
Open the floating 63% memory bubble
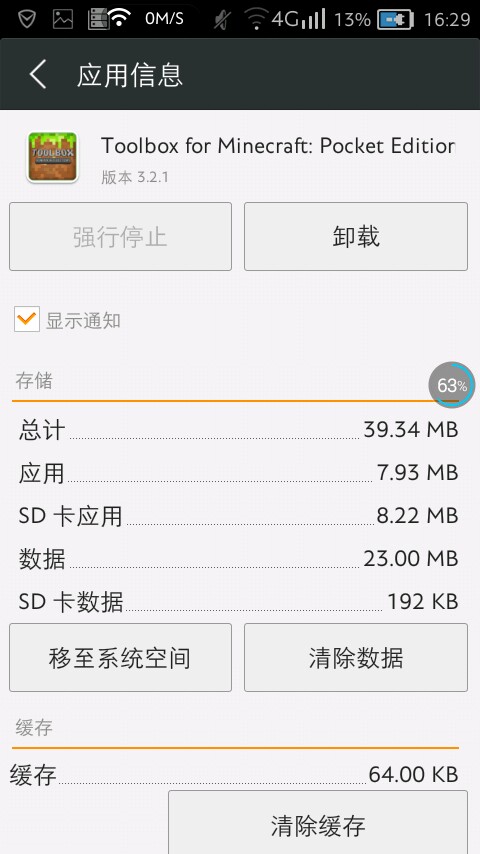pos(452,385)
